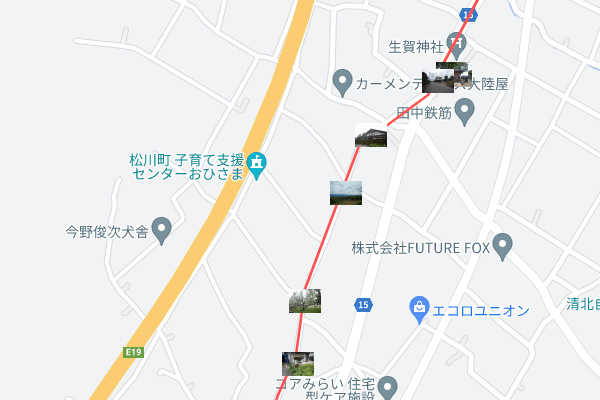View the 株式会社FUTURE FOX pin
This screenshot has width=600, height=400.
502,245
